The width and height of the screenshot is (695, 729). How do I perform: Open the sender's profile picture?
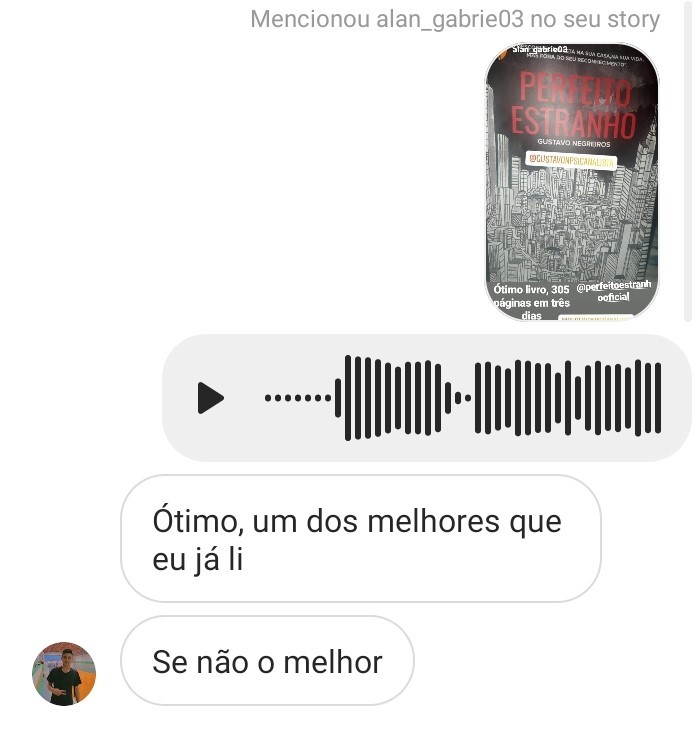64,674
